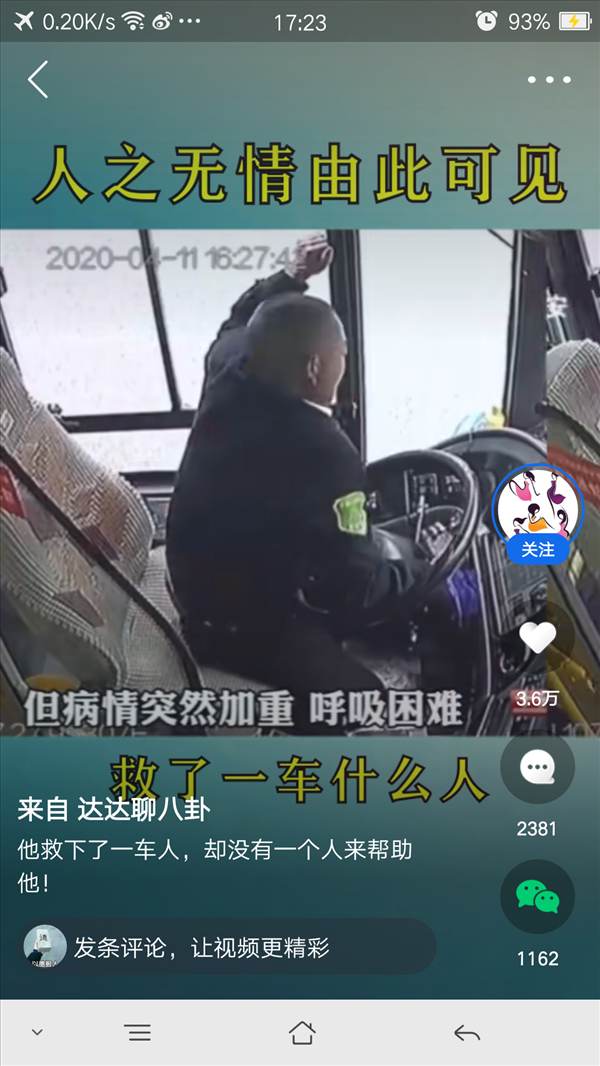Share the video via the WeChat icon
The image size is (600, 1066).
tap(537, 896)
